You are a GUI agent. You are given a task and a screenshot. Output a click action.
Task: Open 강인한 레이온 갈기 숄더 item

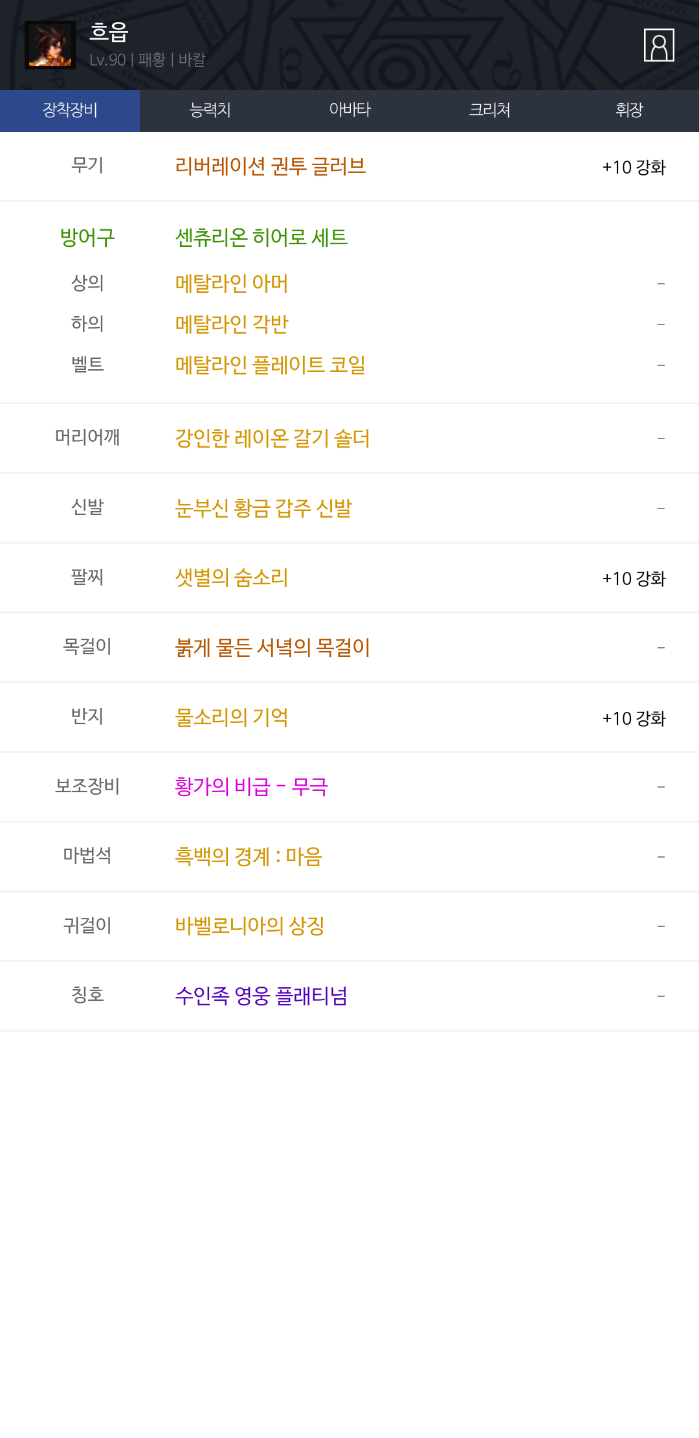point(272,438)
